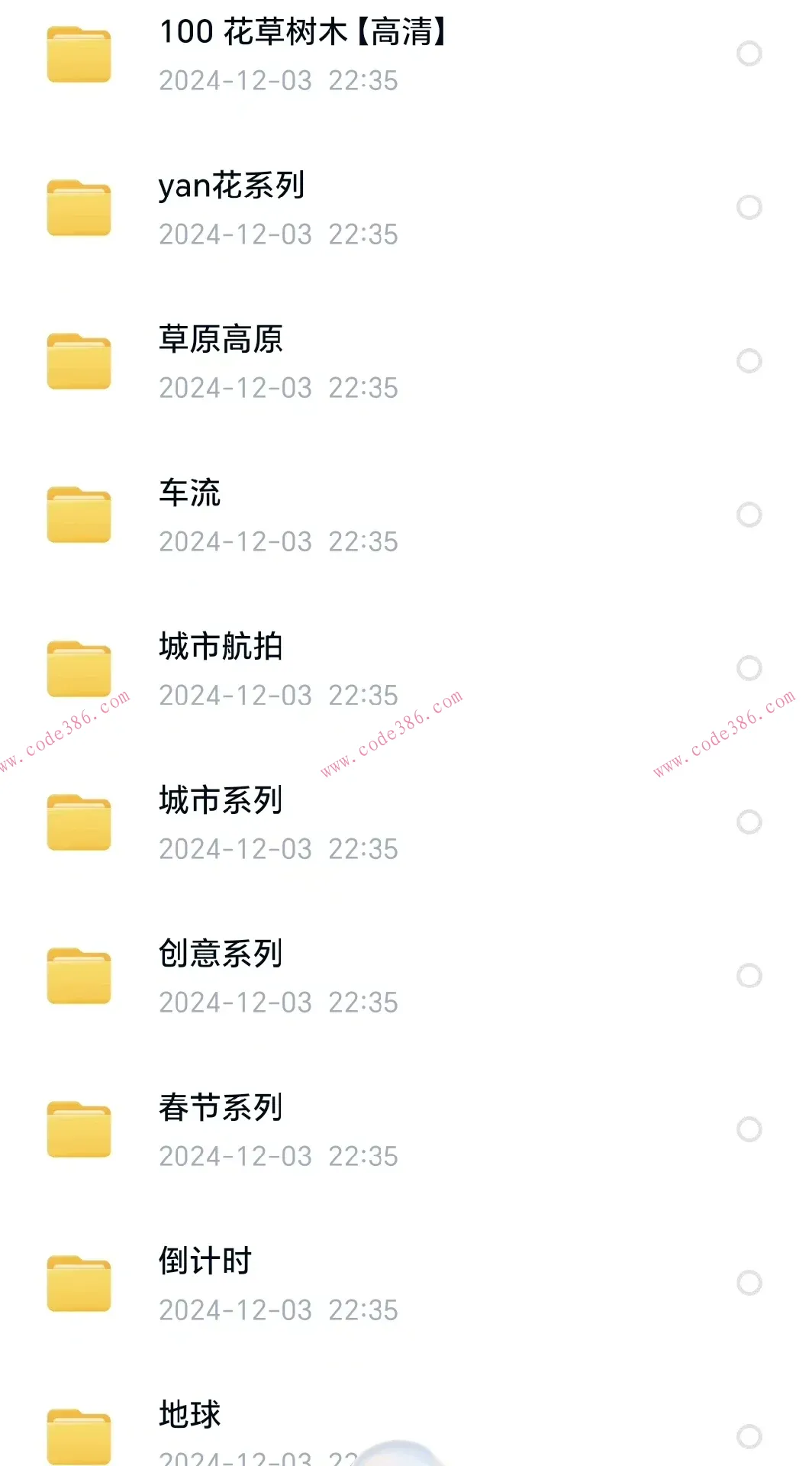Viewport: 812px width, 1466px height.
Task: Click the yan花系列 folder icon
Action: click(79, 208)
